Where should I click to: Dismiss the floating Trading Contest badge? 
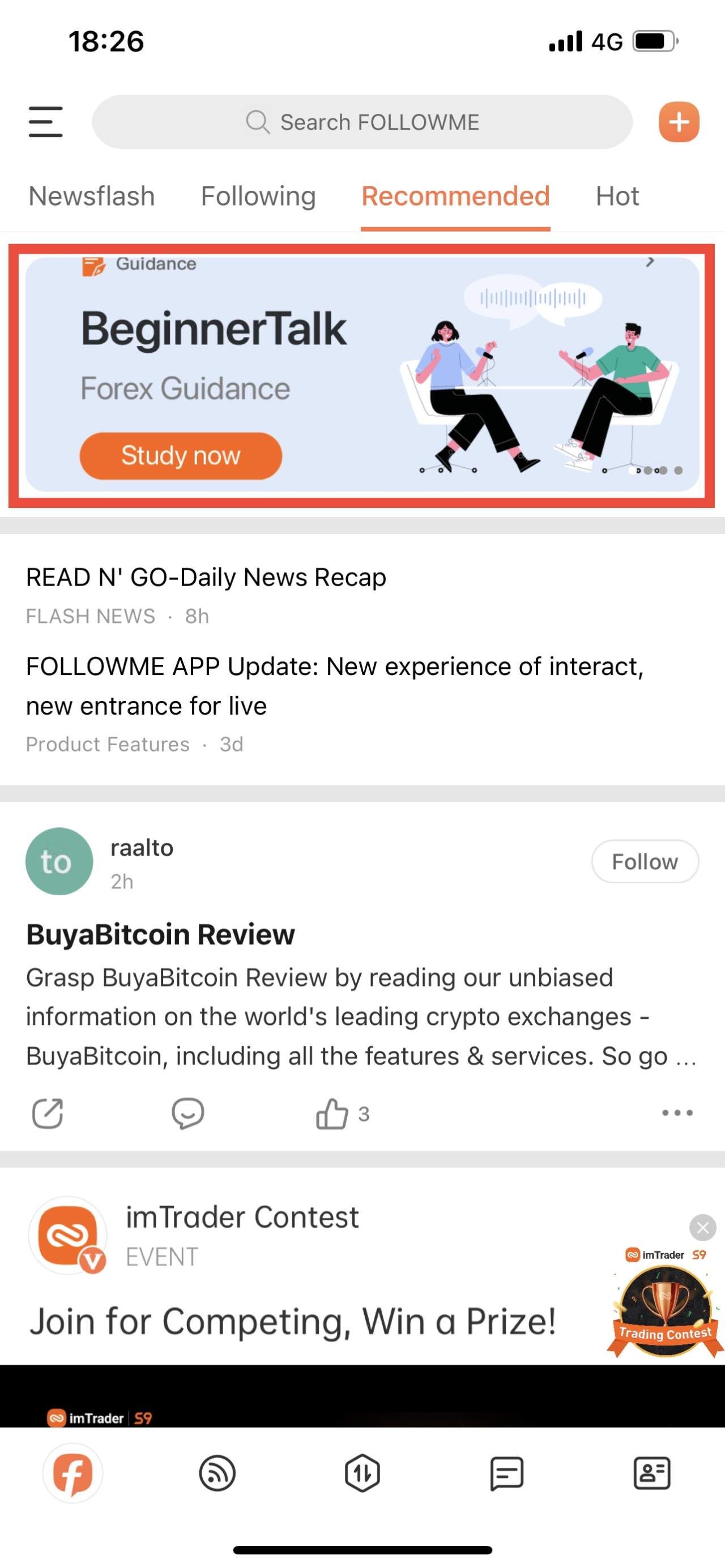[x=702, y=1228]
